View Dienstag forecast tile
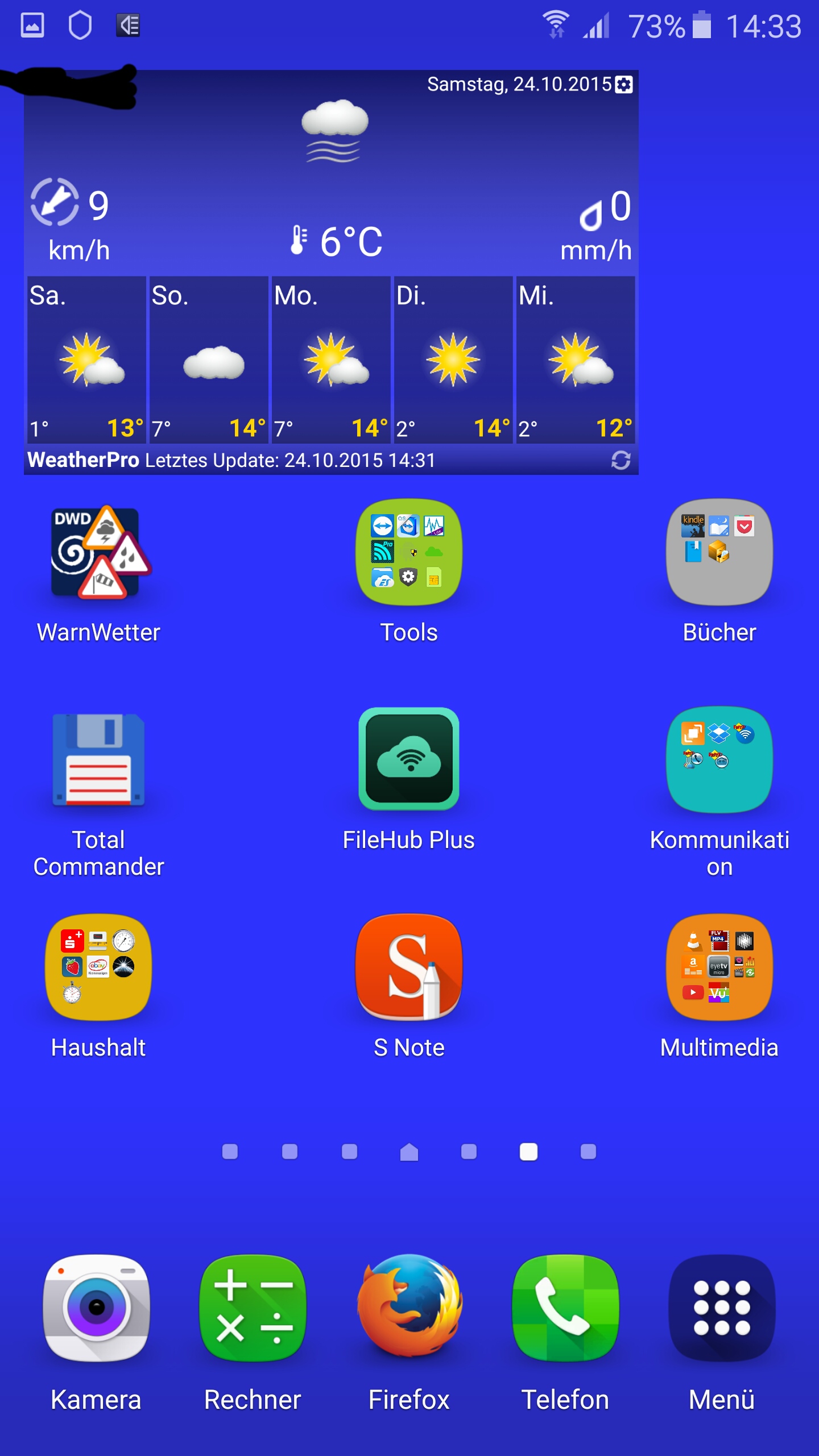Screen dimensions: 819x1456 pos(453,359)
